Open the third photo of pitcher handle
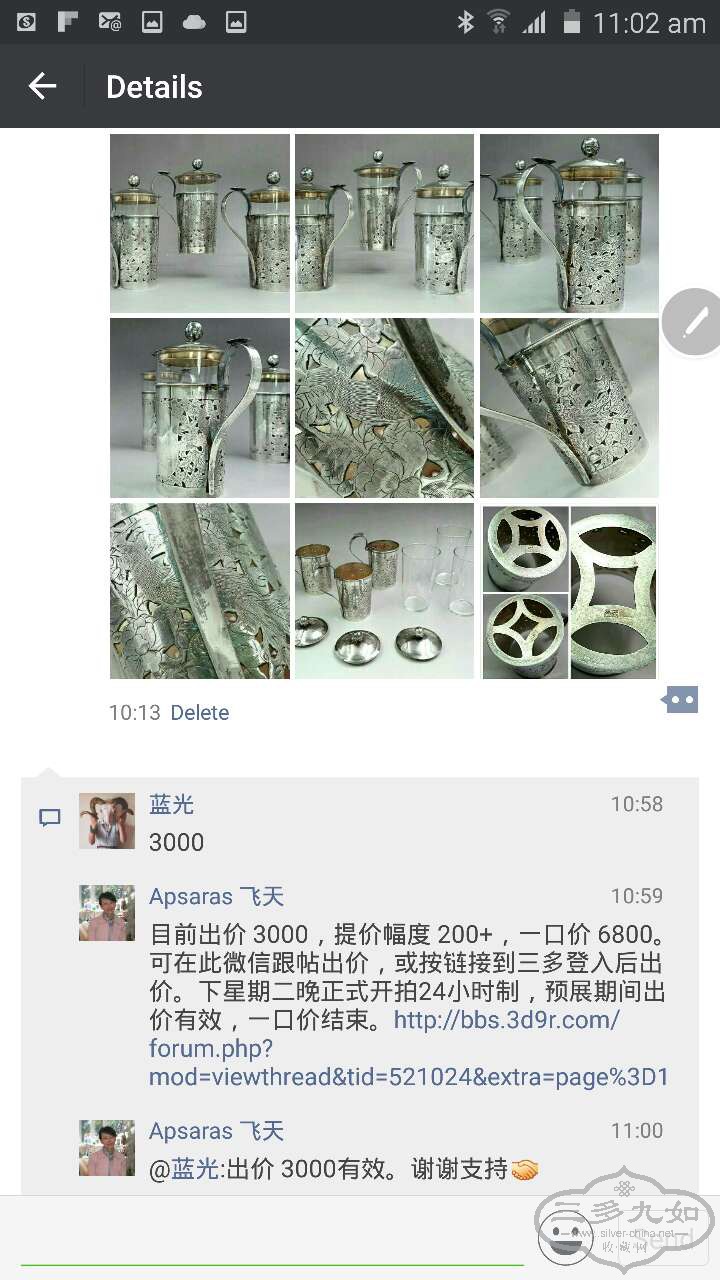The image size is (720, 1280). tap(569, 223)
